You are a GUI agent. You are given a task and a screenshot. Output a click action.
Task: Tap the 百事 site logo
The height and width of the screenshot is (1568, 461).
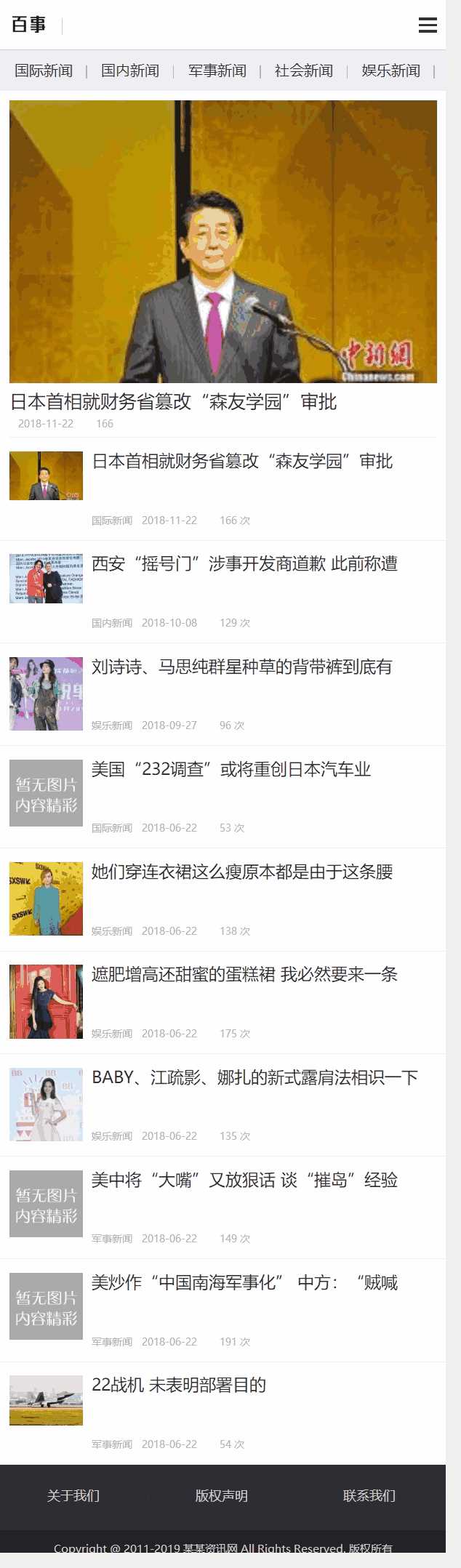click(x=29, y=25)
